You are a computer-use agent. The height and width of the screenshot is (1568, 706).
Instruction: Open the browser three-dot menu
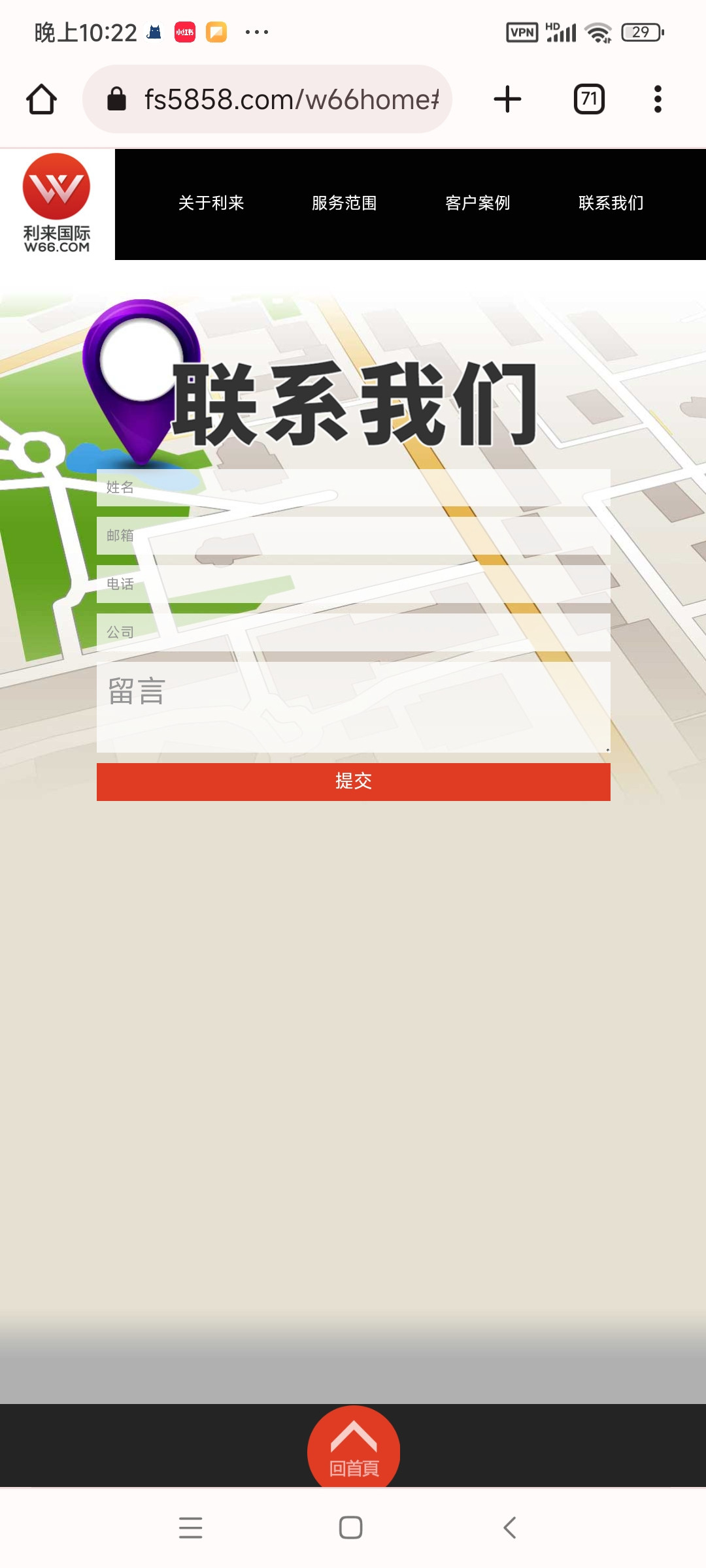[658, 99]
